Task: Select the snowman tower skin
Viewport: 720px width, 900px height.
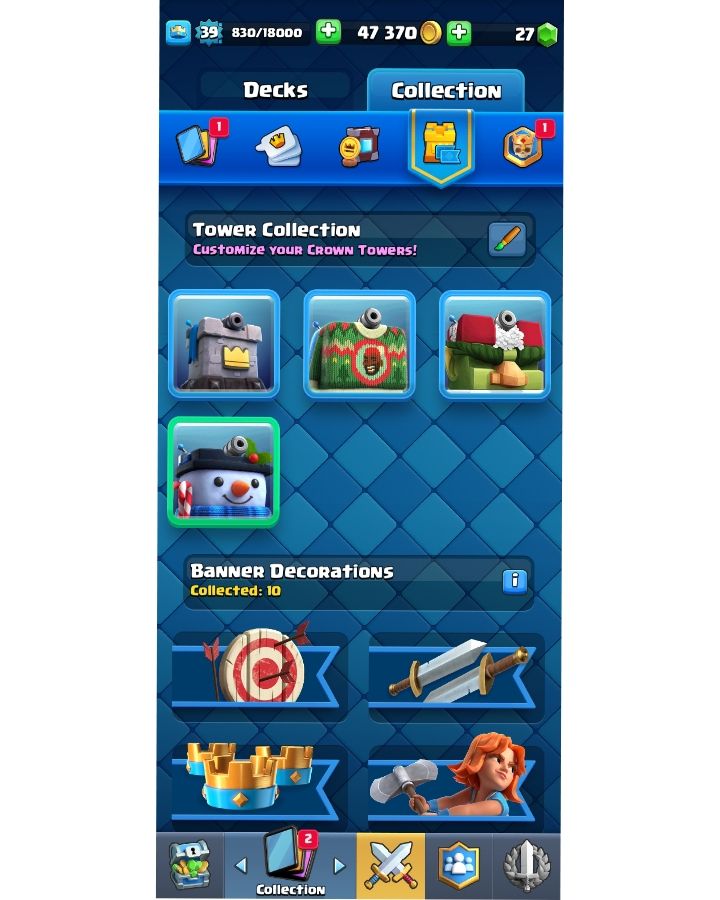Action: pyautogui.click(x=224, y=472)
